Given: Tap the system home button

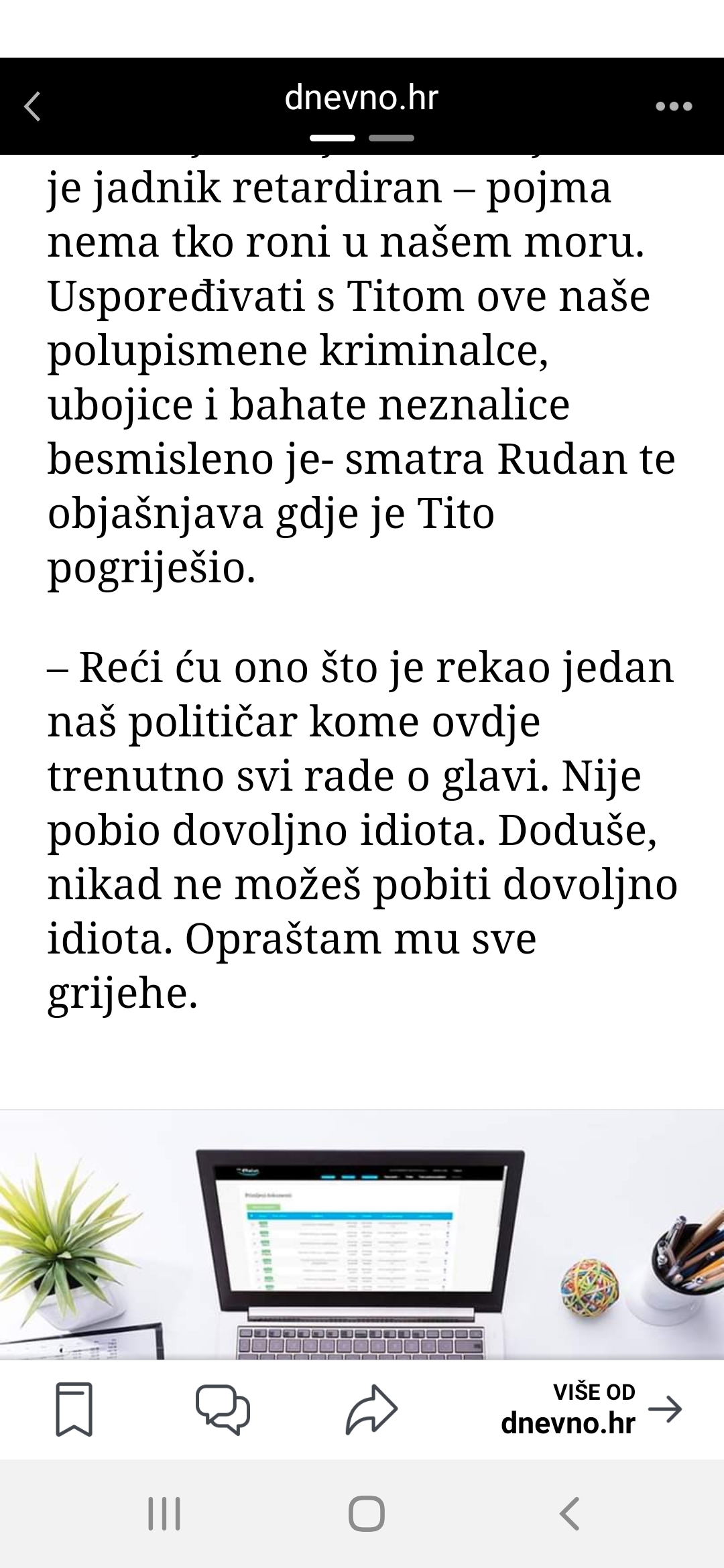Looking at the screenshot, I should (x=366, y=1513).
